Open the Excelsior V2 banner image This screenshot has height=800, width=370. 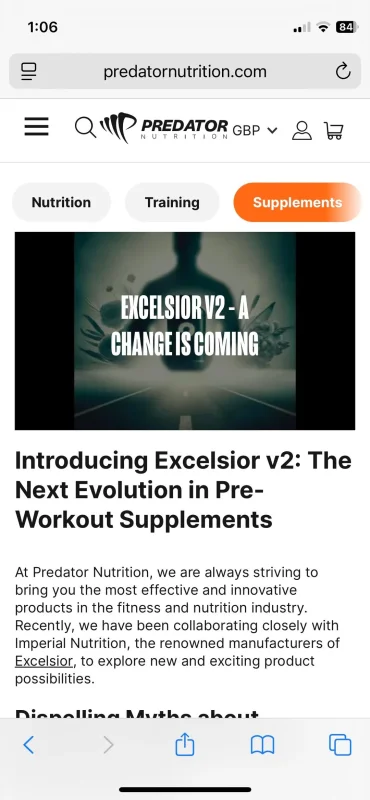pyautogui.click(x=185, y=331)
